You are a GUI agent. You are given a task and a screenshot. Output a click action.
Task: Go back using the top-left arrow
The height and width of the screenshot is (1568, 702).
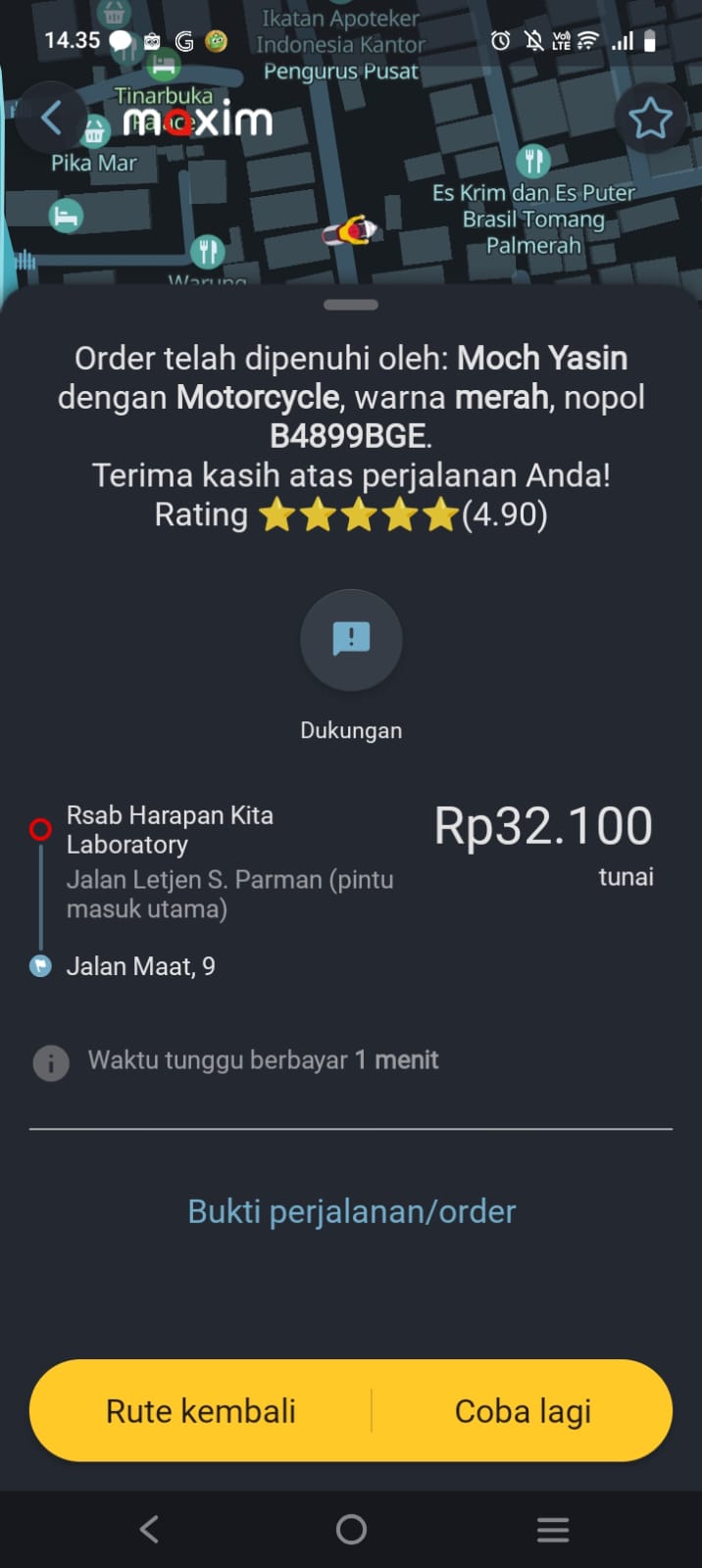52,119
